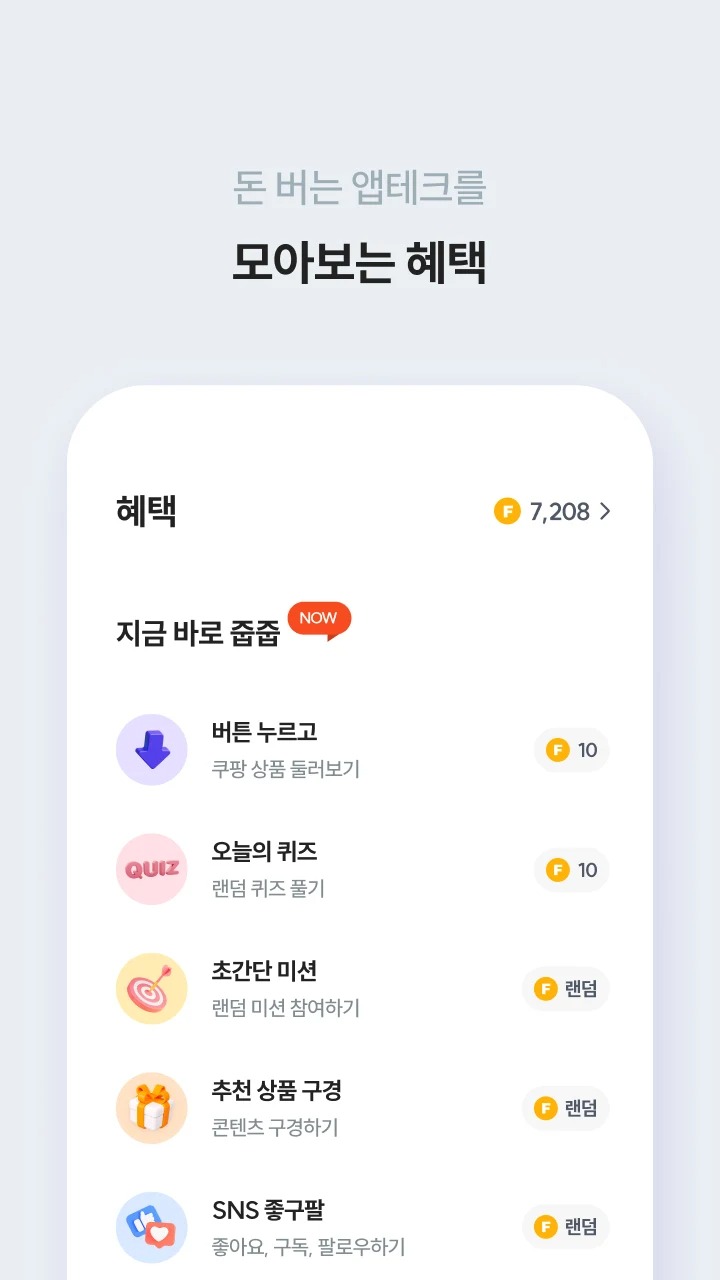Click the red NOW speech bubble badge
This screenshot has height=1280, width=720.
[x=318, y=620]
